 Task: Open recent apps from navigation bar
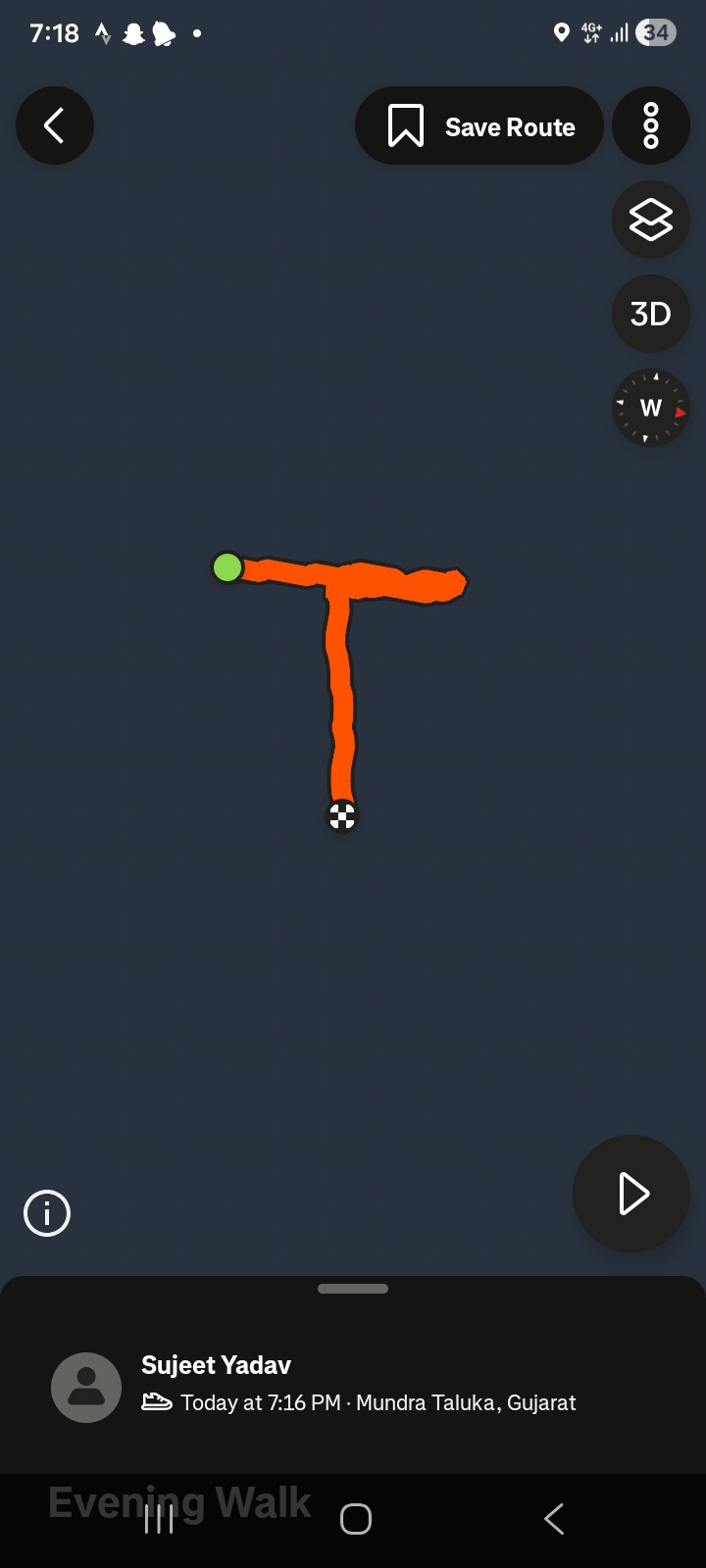(x=159, y=1519)
